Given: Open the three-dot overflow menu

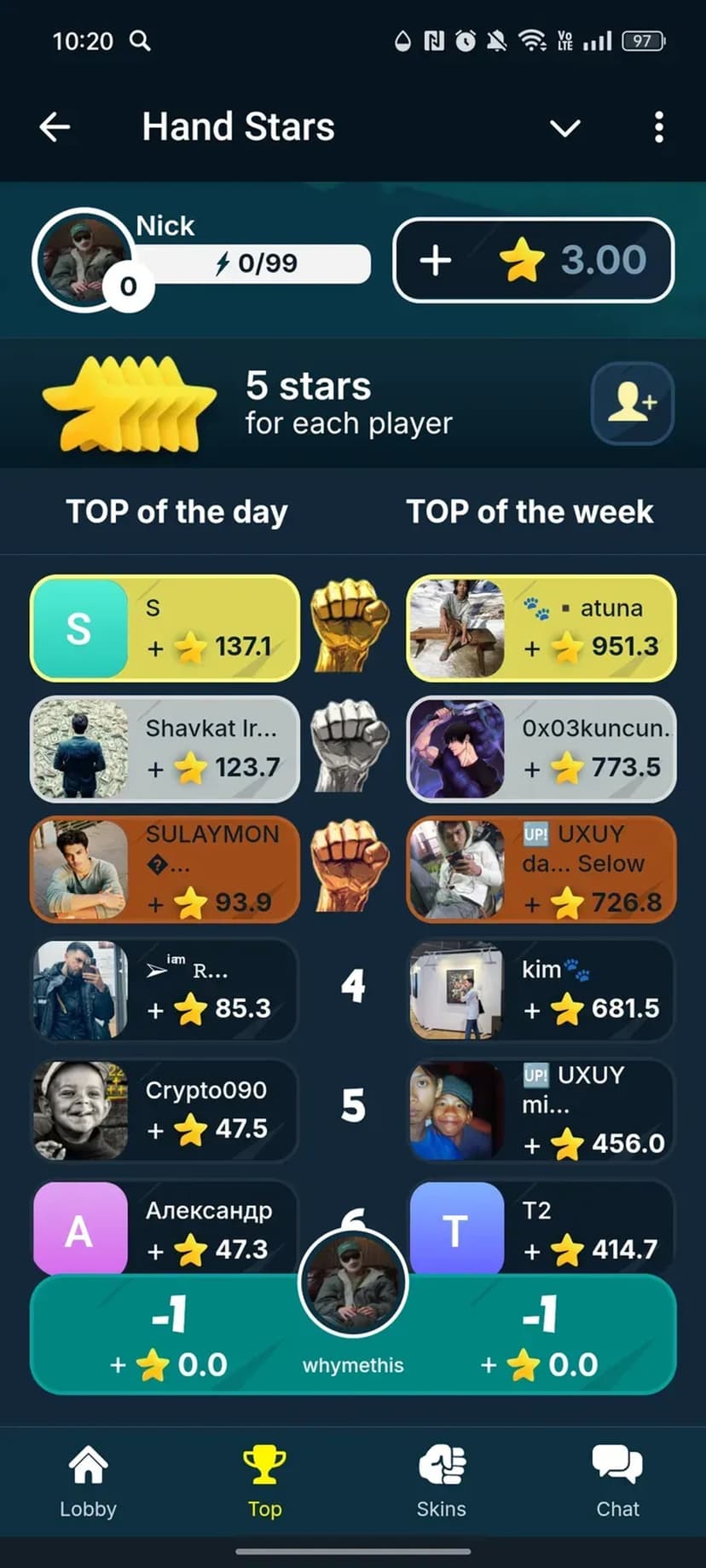Looking at the screenshot, I should click(658, 127).
